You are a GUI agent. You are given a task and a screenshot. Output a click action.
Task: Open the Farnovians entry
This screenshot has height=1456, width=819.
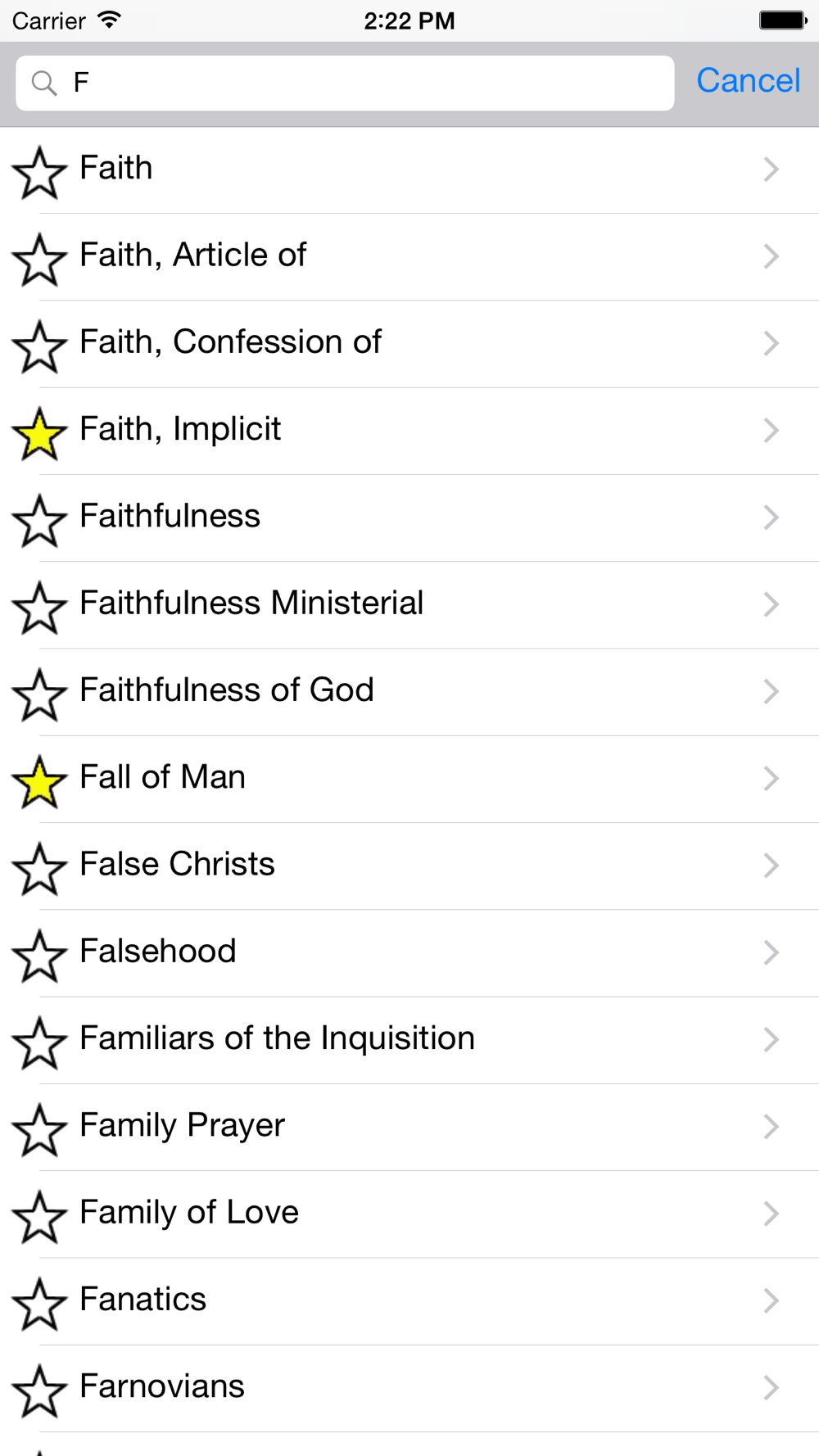click(x=409, y=1388)
